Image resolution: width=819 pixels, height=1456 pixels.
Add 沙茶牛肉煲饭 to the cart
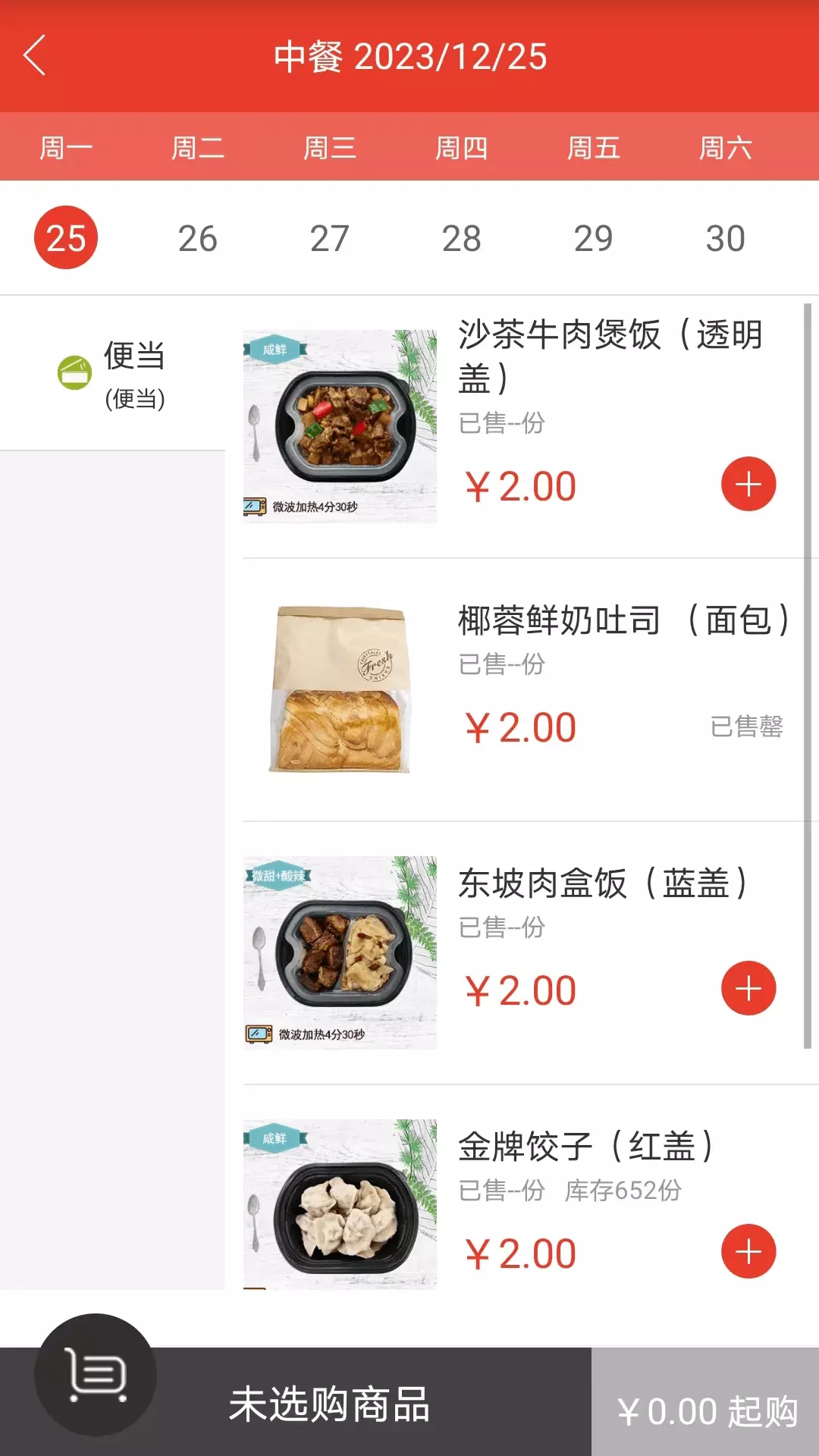748,484
